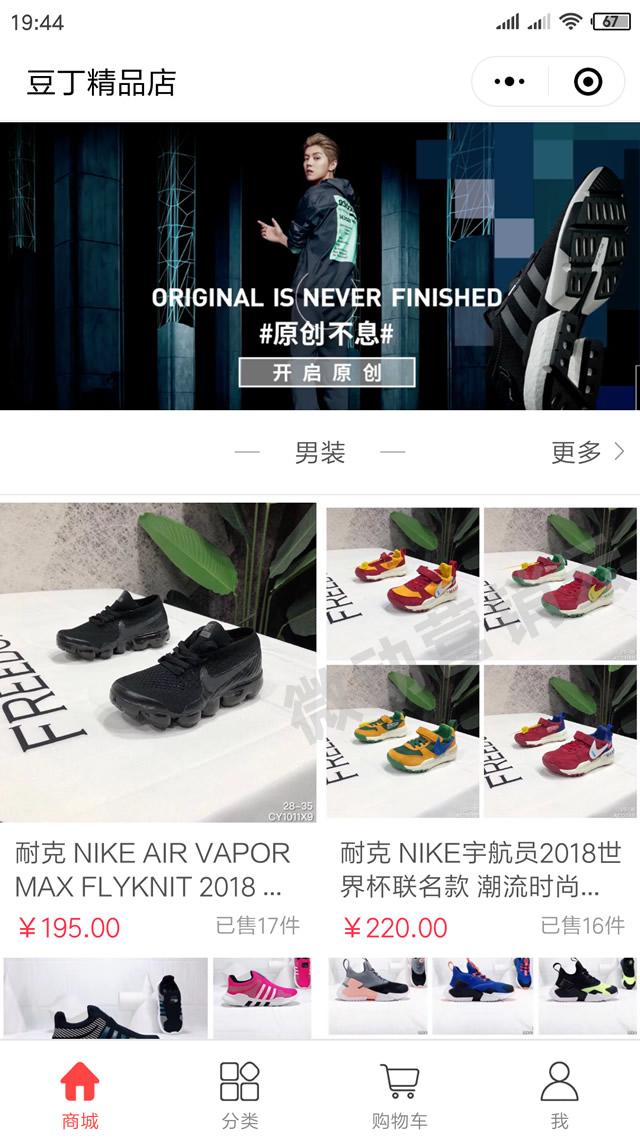640x1138 pixels.
Task: Tap 更多 to see more 男装
Action: (587, 452)
